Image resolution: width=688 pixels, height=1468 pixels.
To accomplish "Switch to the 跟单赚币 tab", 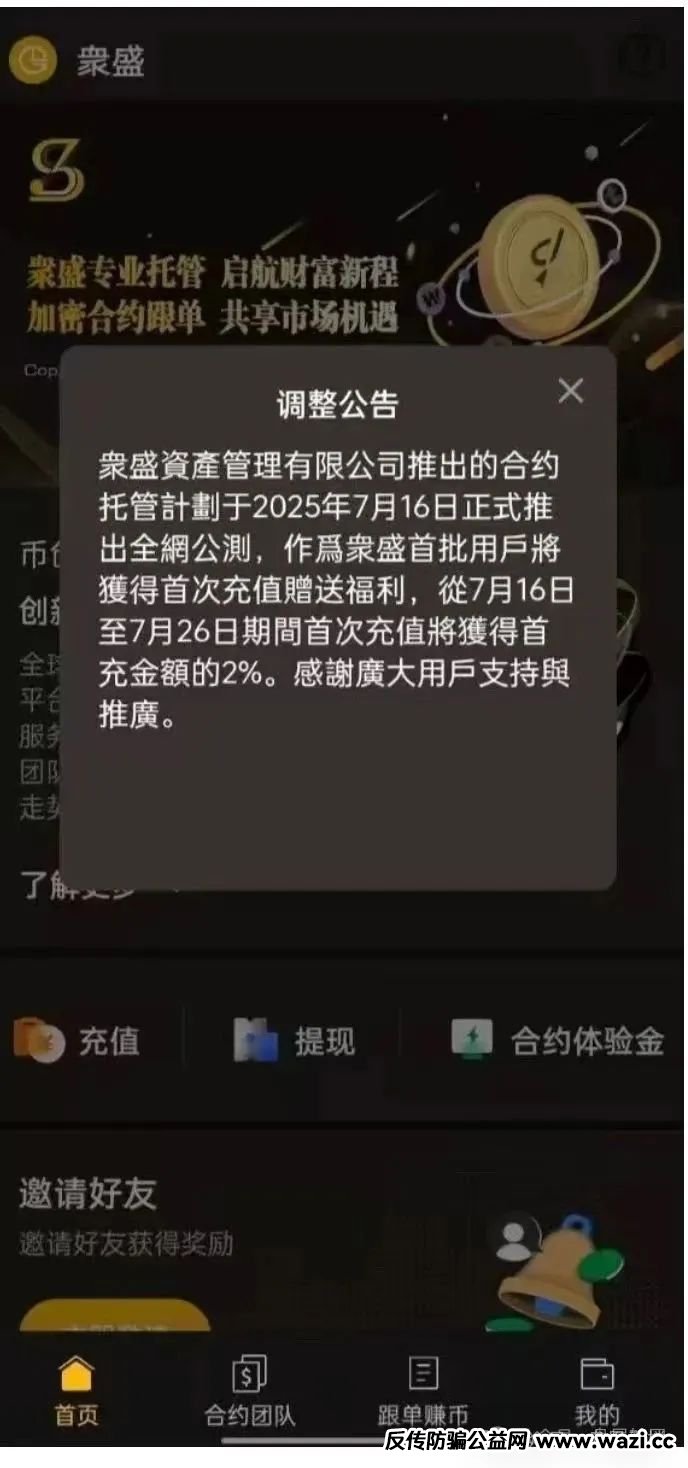I will pos(422,1390).
